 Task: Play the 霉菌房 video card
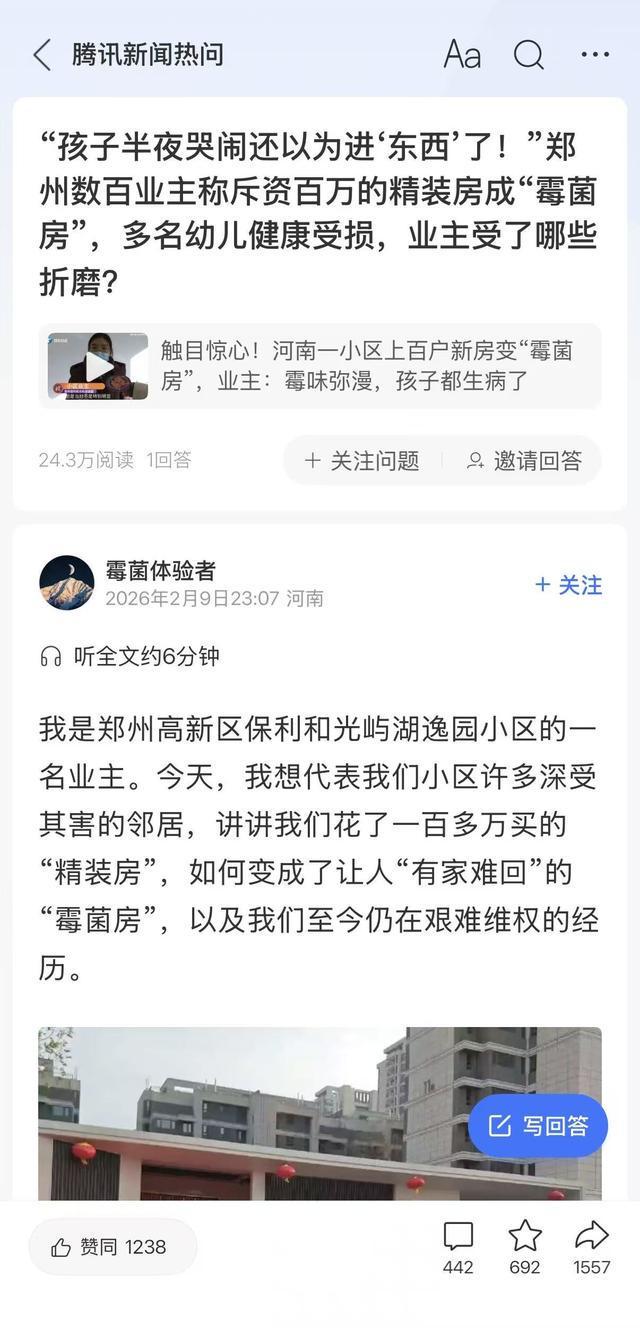(98, 366)
